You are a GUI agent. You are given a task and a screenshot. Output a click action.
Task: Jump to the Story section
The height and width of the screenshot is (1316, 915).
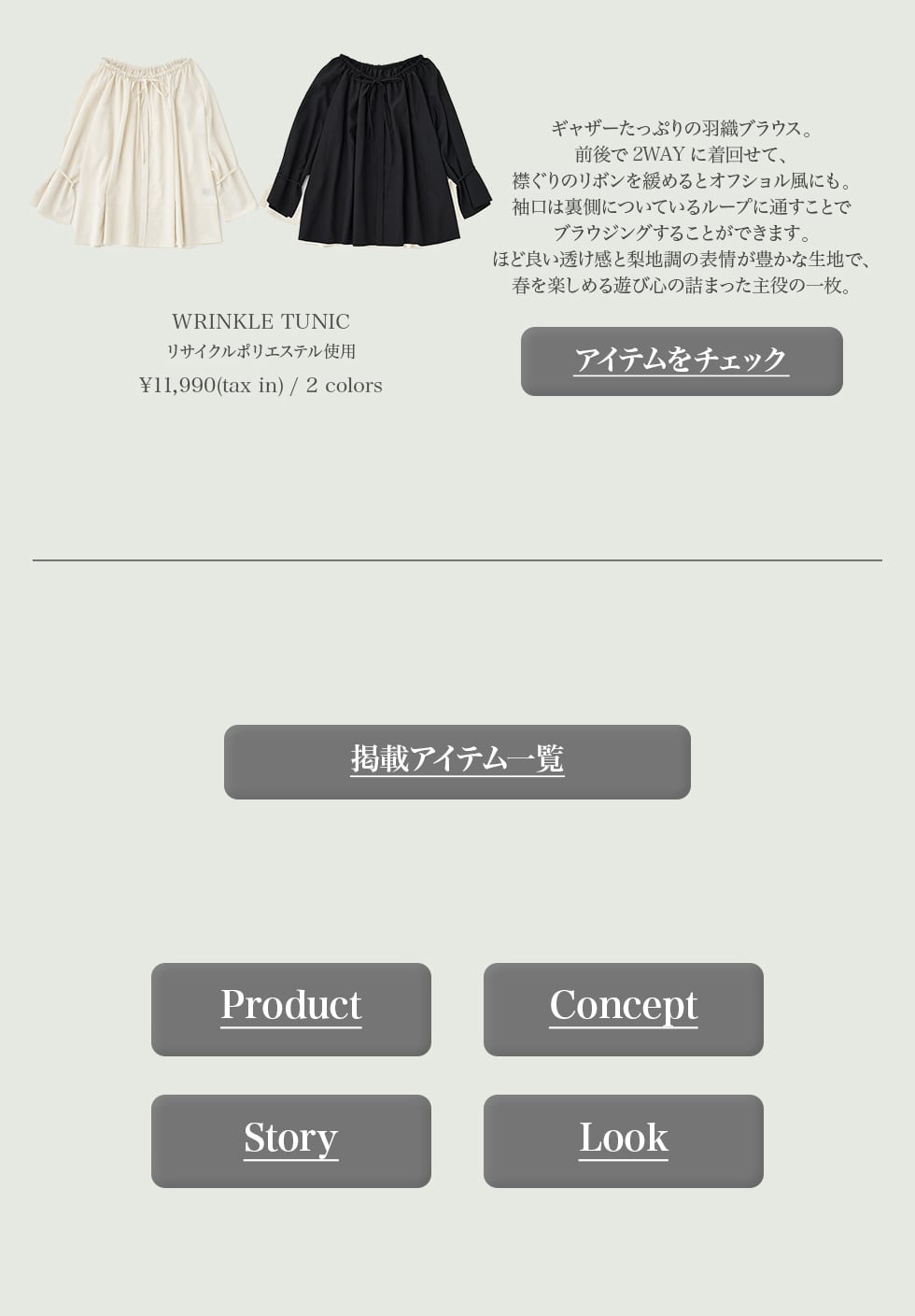click(x=291, y=1140)
